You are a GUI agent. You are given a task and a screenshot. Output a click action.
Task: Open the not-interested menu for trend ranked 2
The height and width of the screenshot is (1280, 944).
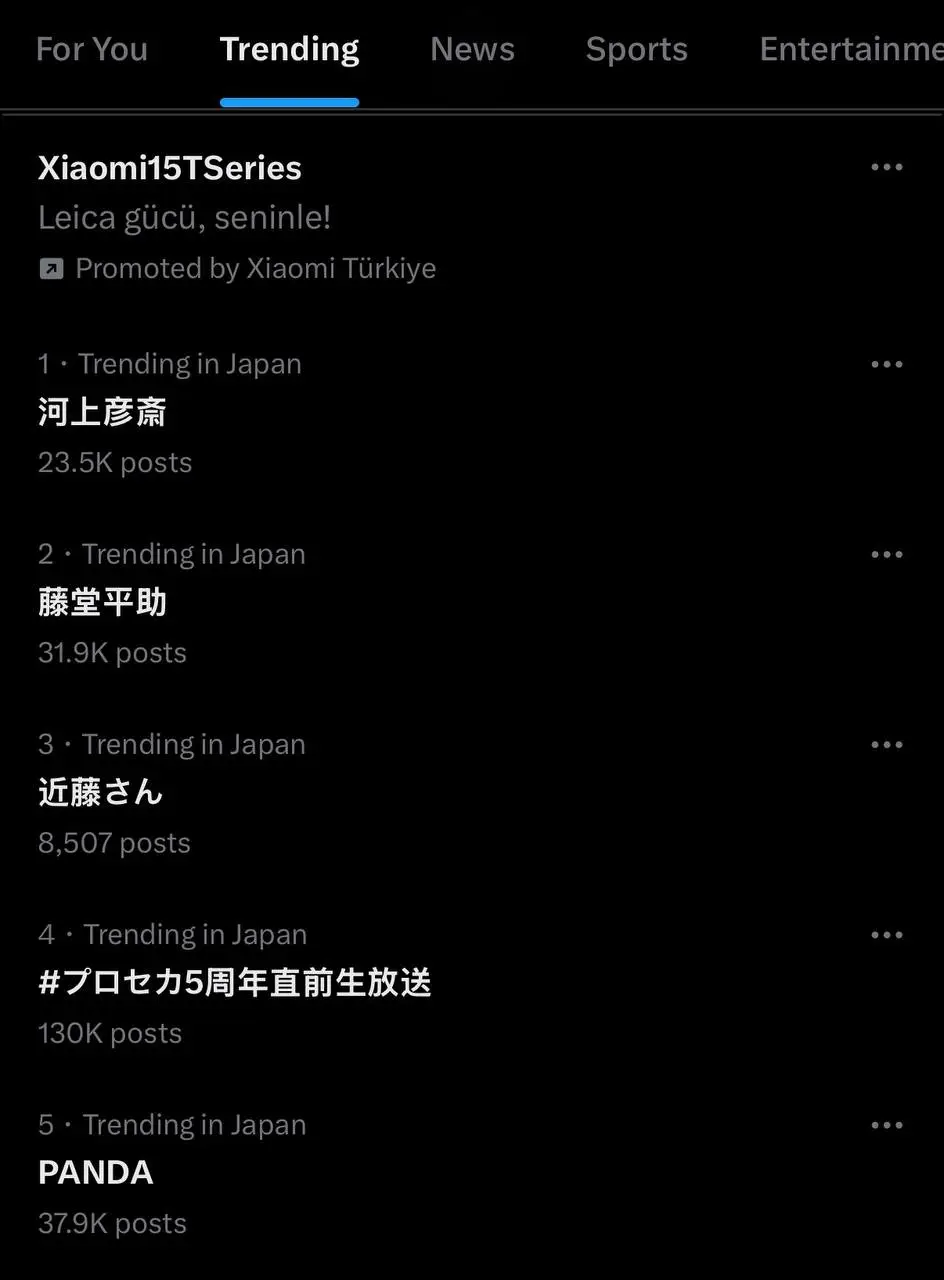[887, 554]
